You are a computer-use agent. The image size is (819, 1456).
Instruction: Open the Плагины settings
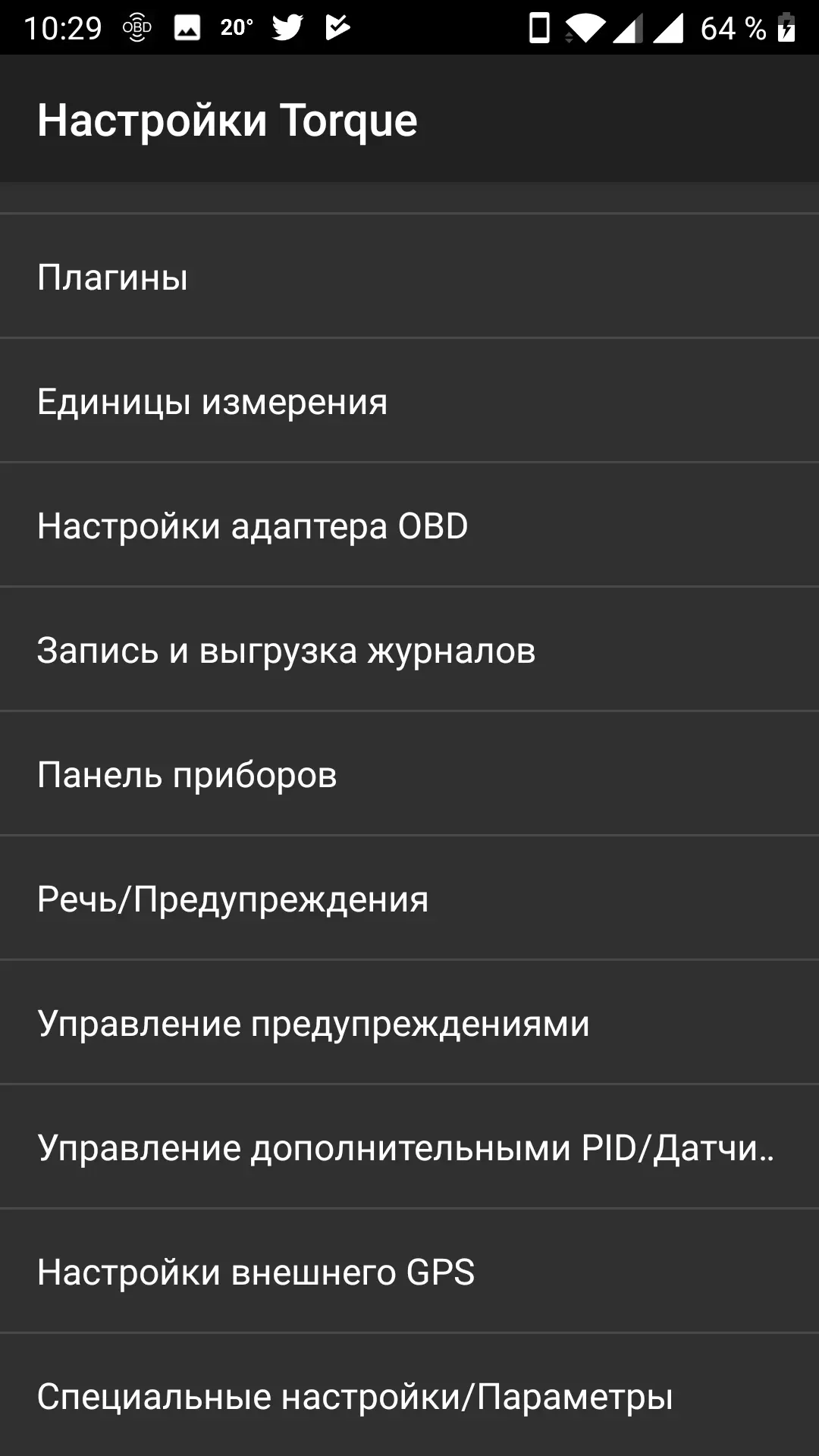(409, 277)
